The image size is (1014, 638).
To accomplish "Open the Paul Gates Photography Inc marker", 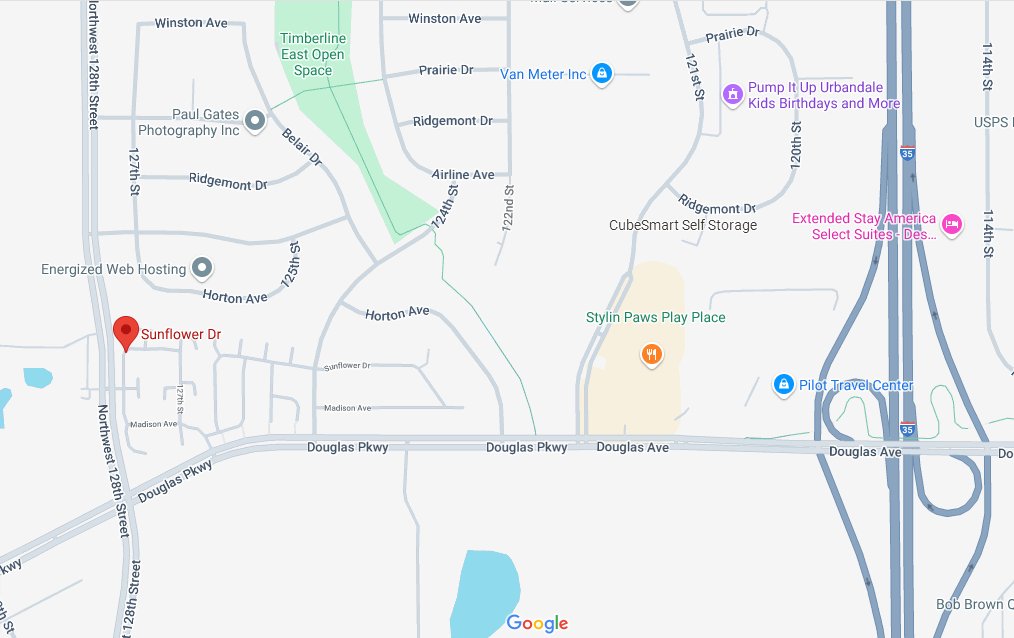I will click(x=255, y=122).
